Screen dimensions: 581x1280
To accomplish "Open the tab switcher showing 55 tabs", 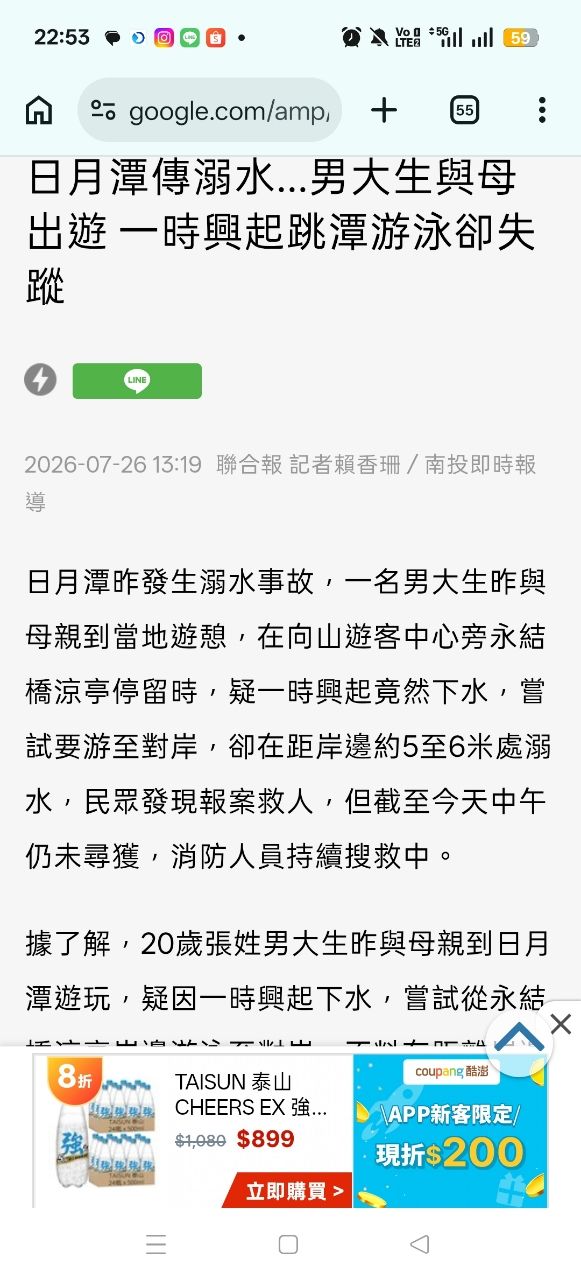I will pos(464,110).
